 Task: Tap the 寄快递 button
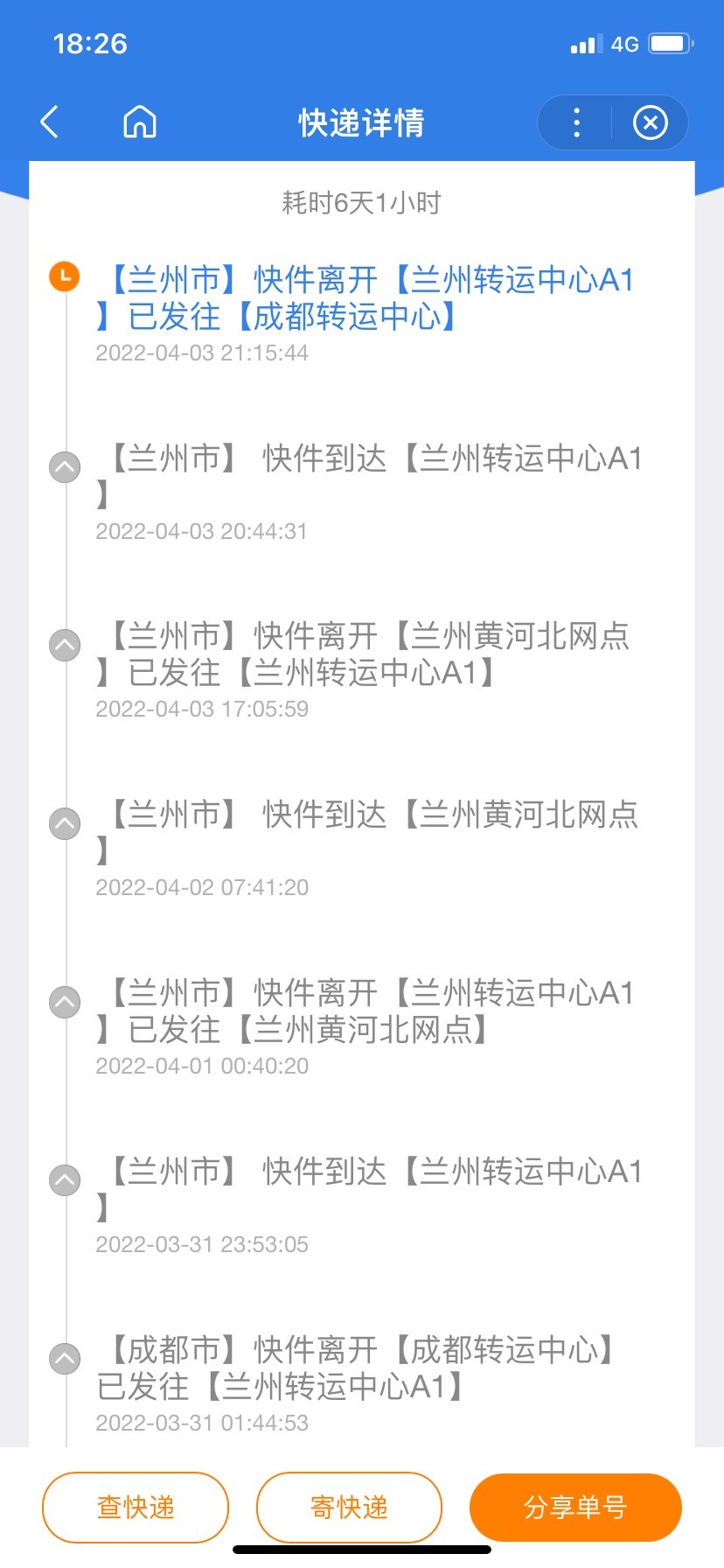tap(349, 1507)
